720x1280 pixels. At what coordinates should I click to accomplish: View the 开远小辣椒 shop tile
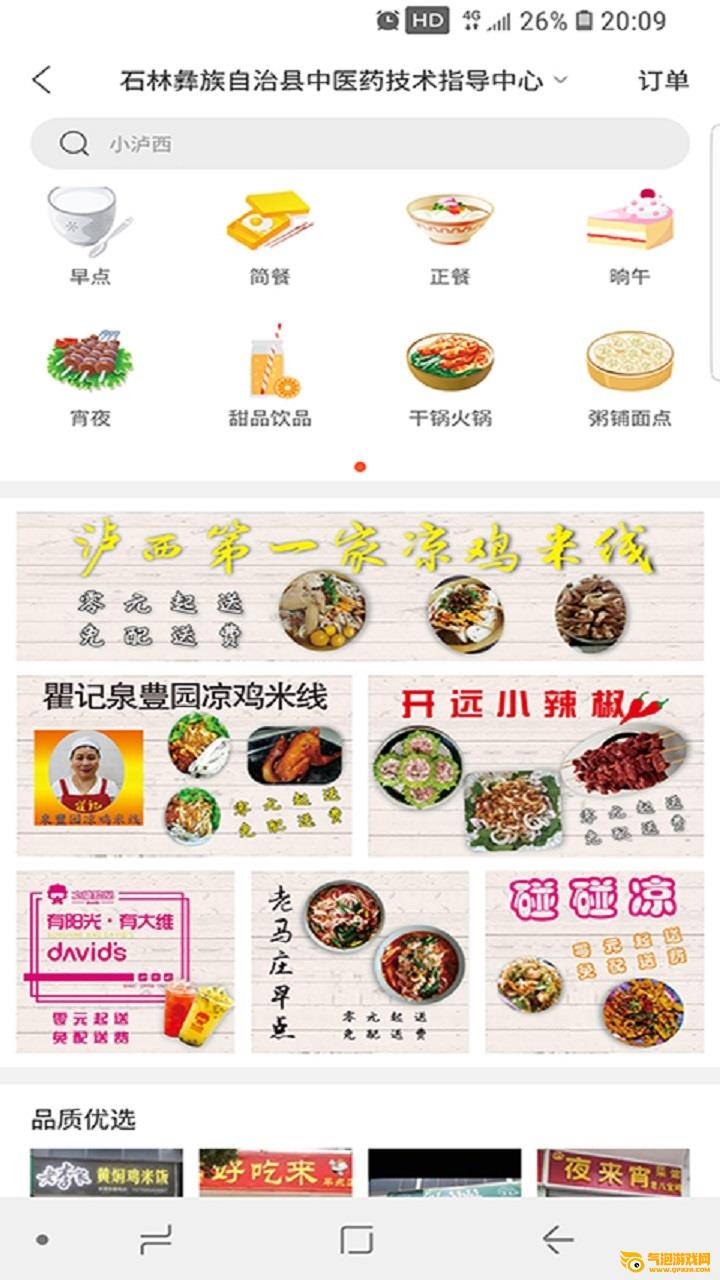click(536, 765)
